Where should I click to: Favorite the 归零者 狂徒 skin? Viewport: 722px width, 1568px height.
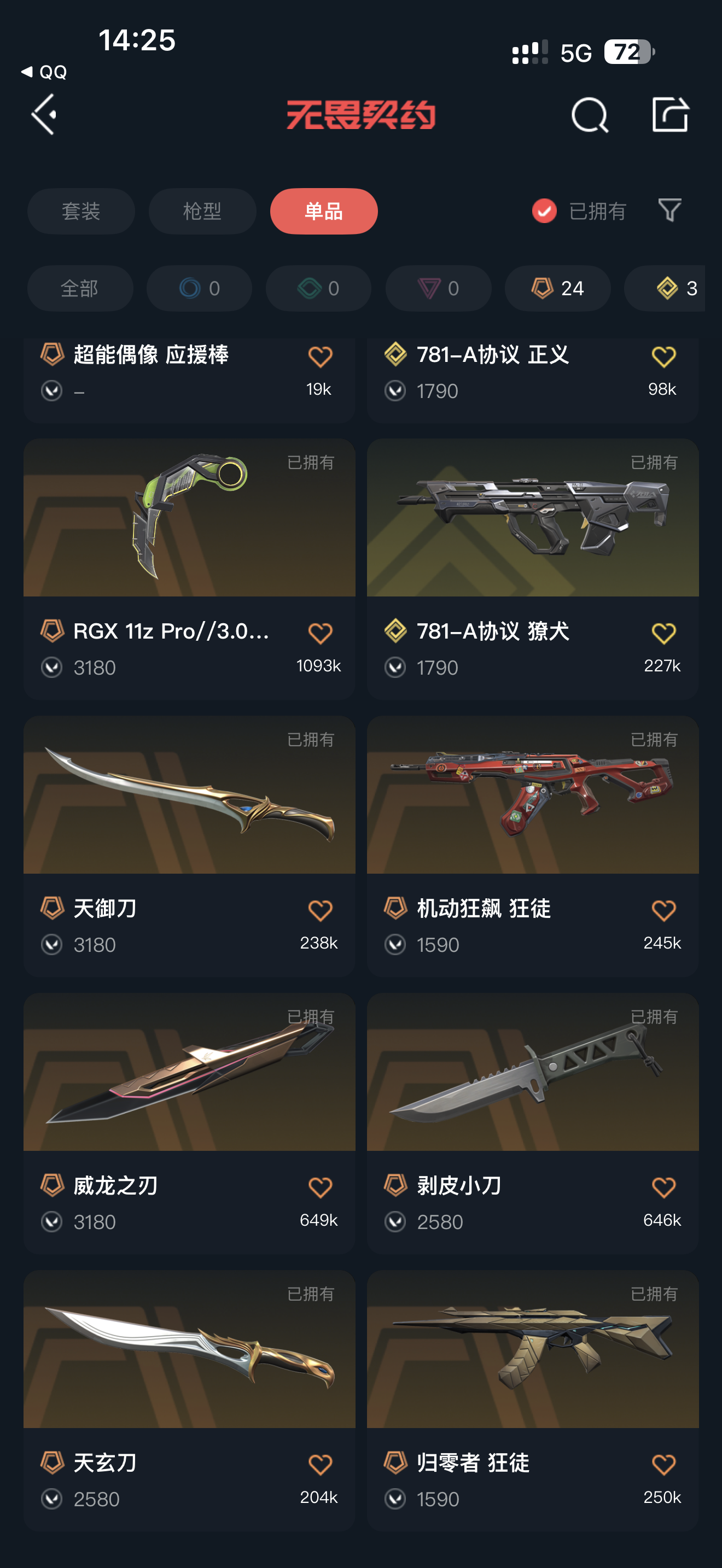click(663, 1465)
